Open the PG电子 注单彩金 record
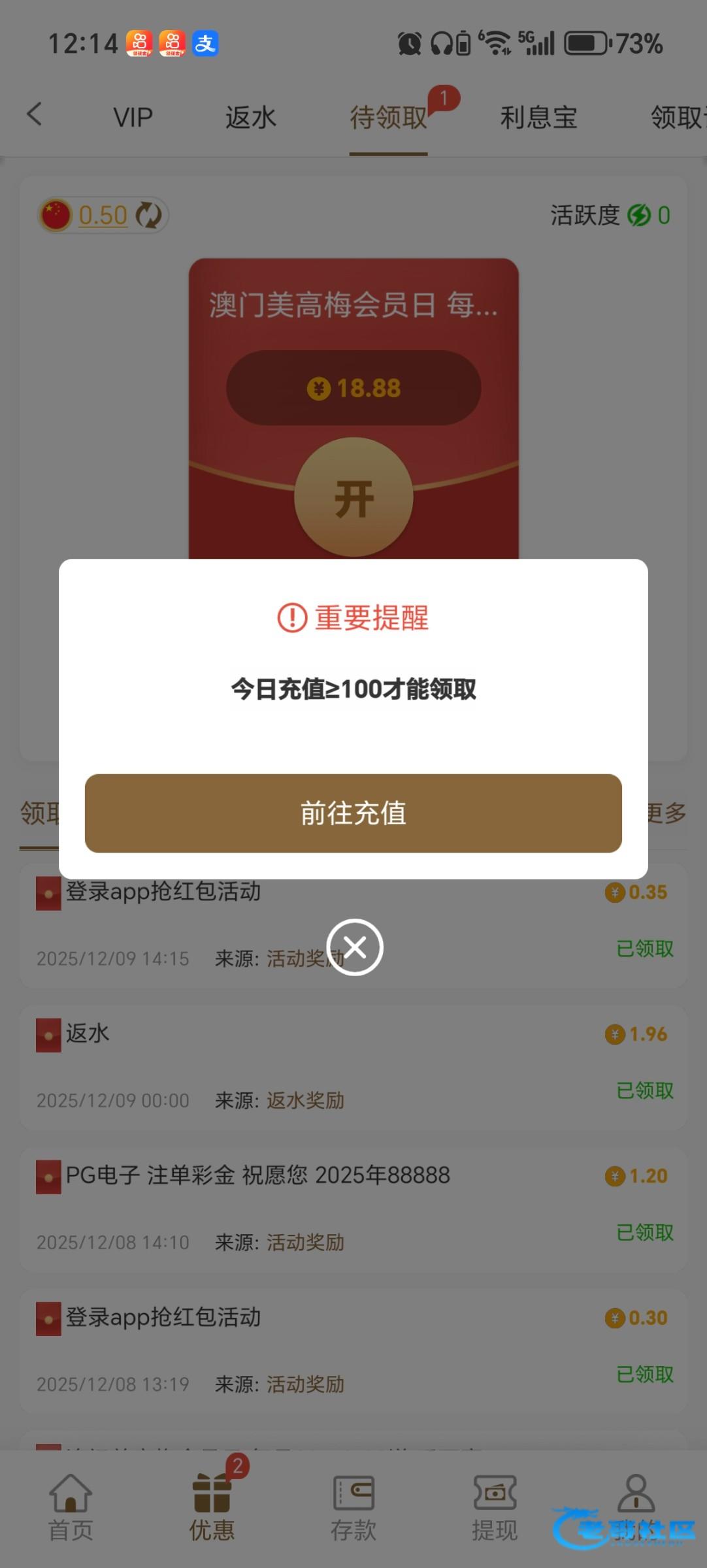The width and height of the screenshot is (707, 1568). (x=353, y=1208)
